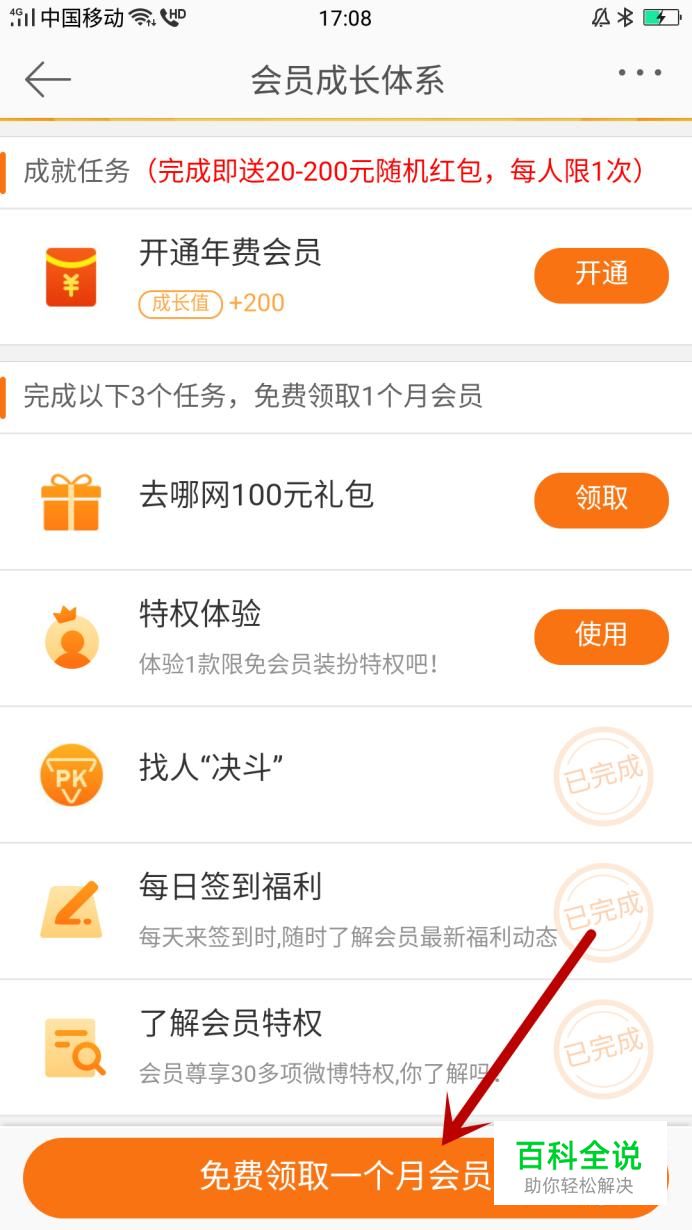Tap 免费领取一个月会员 button

(346, 1177)
